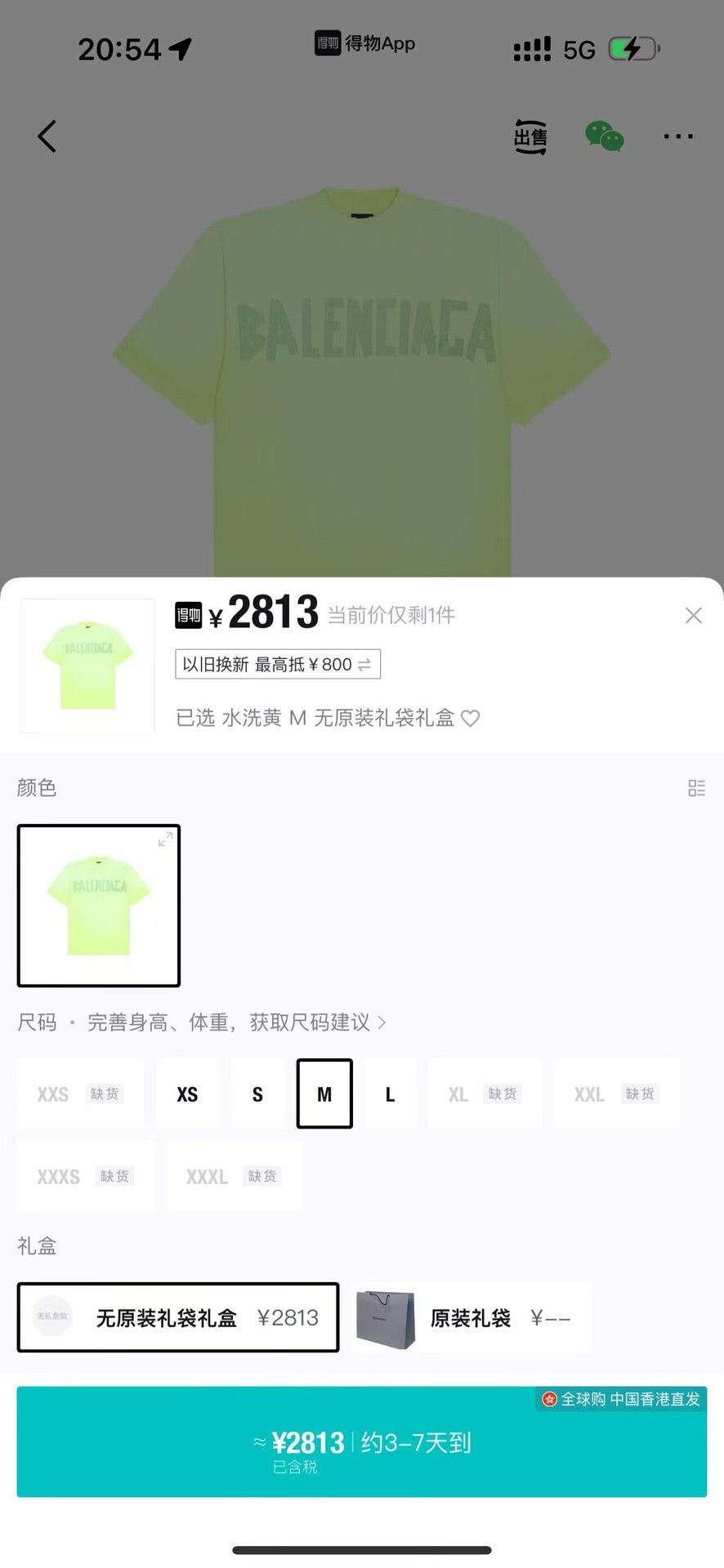Switch color list view layout icon
The image size is (724, 1568).
click(696, 788)
